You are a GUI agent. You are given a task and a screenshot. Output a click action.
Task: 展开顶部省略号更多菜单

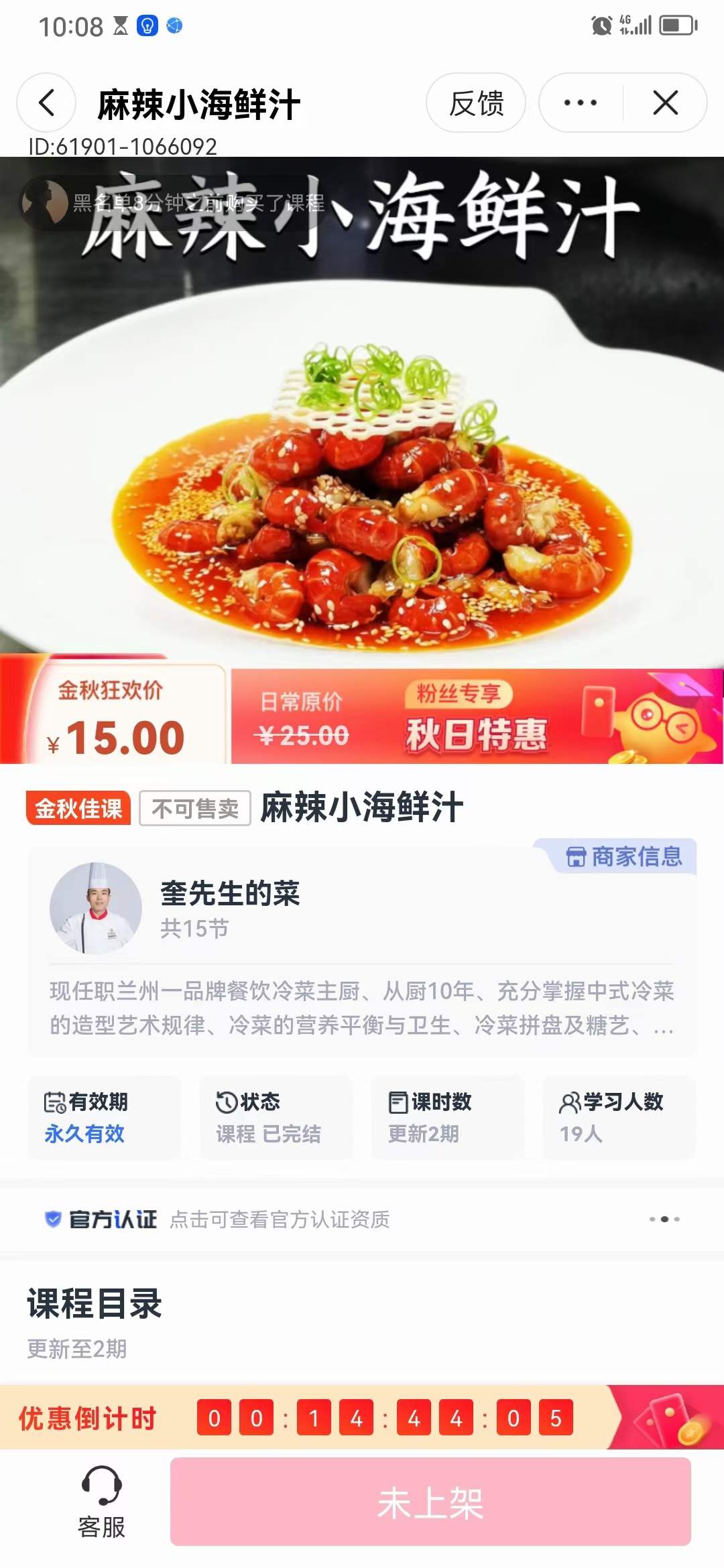click(x=579, y=103)
